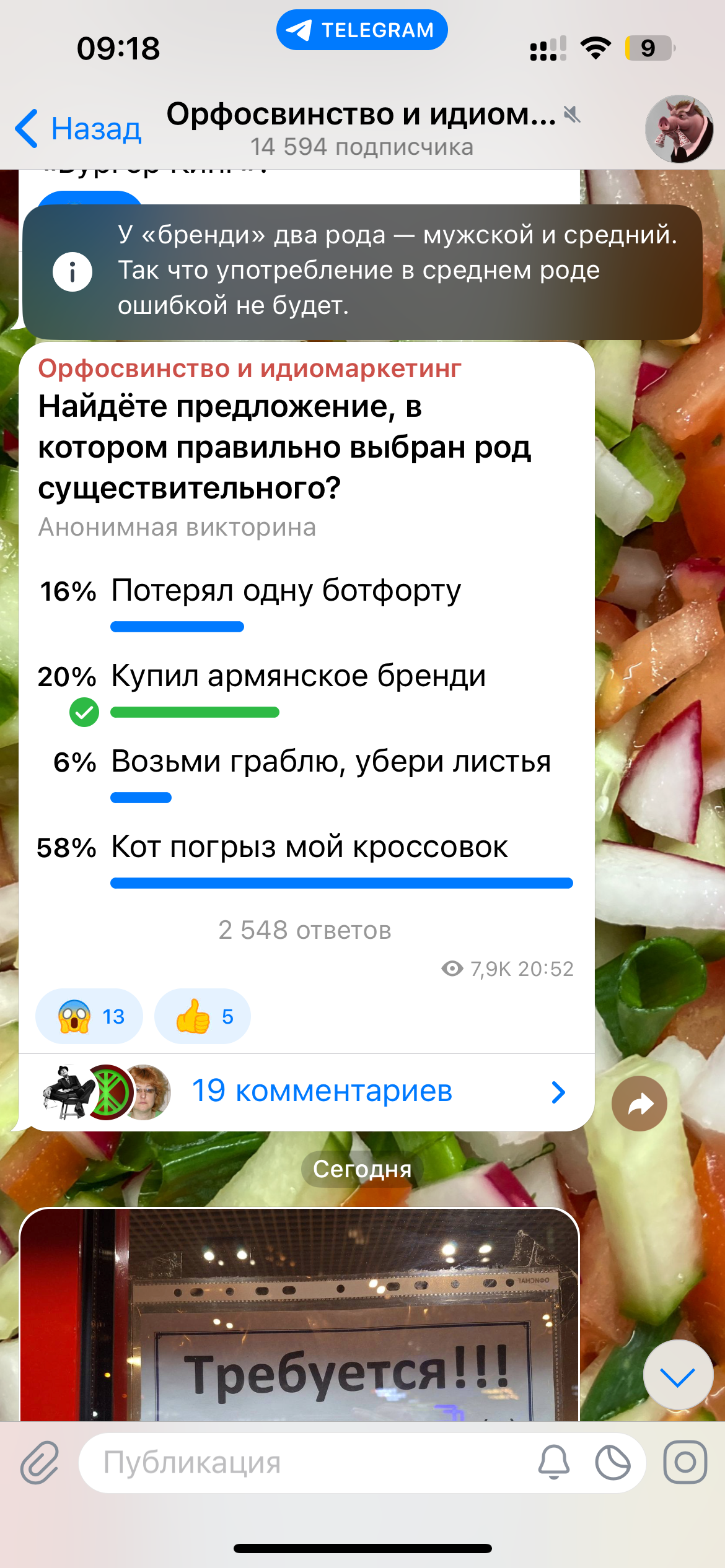Add a thumbs up reaction

[x=203, y=1016]
